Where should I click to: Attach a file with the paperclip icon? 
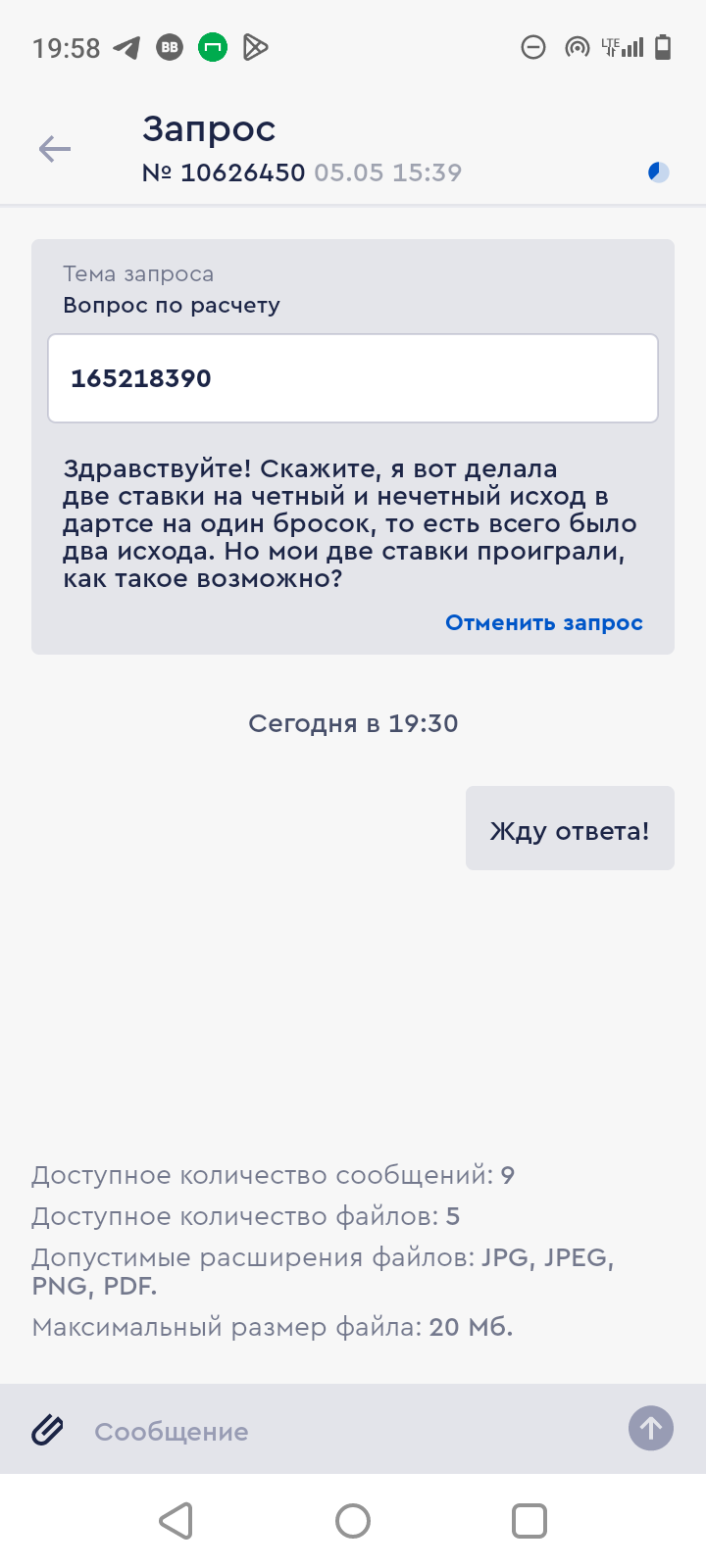[47, 1431]
